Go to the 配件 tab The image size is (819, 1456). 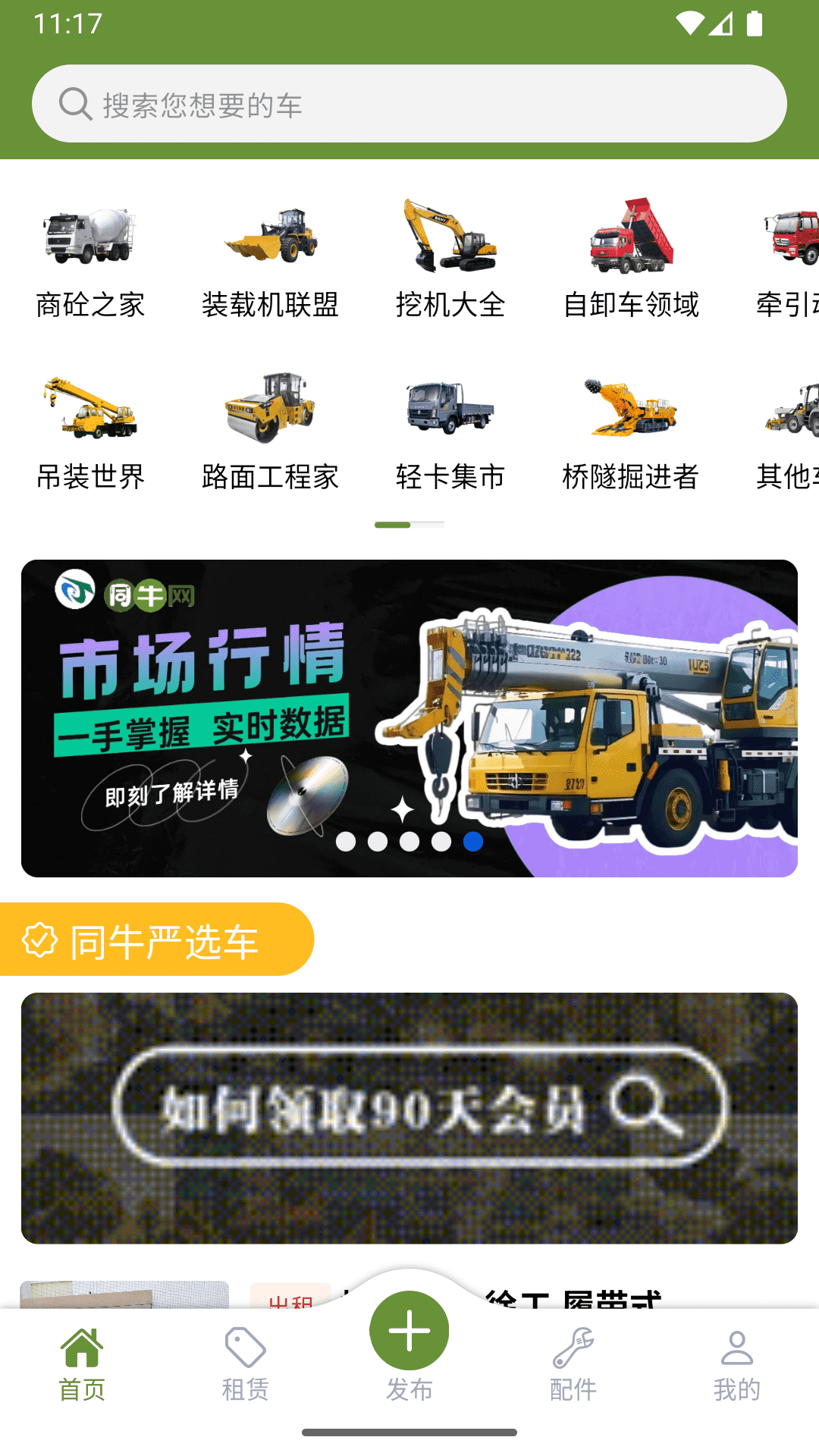point(573,1364)
